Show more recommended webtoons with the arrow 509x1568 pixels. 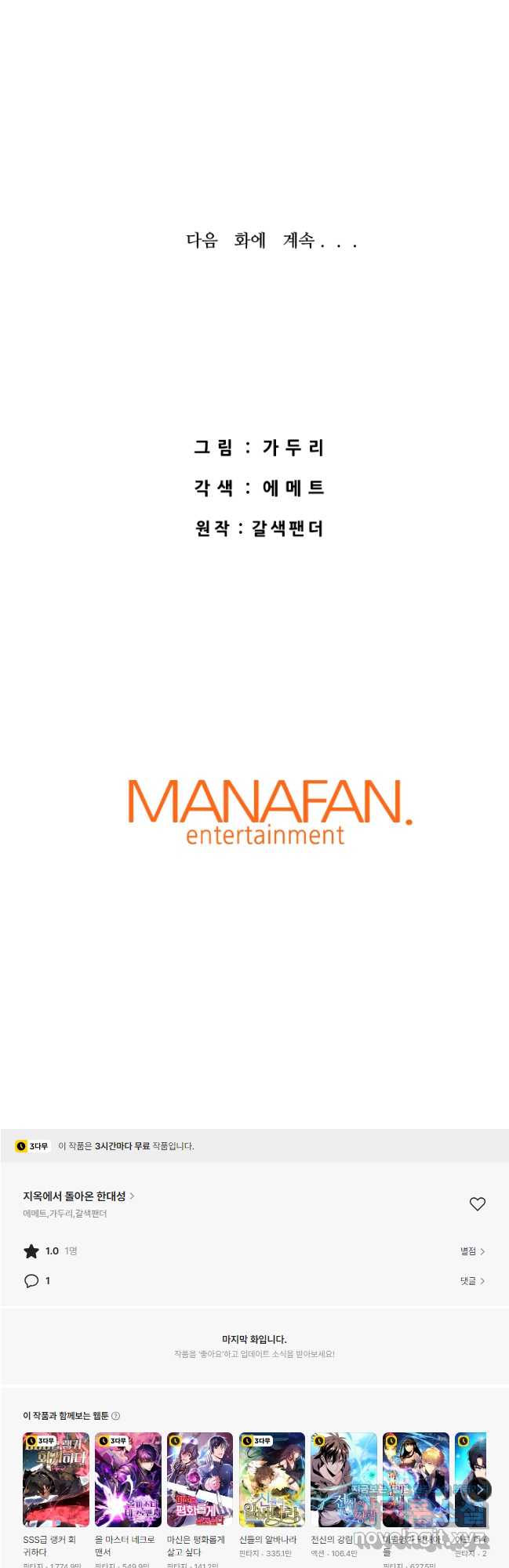tap(479, 1490)
